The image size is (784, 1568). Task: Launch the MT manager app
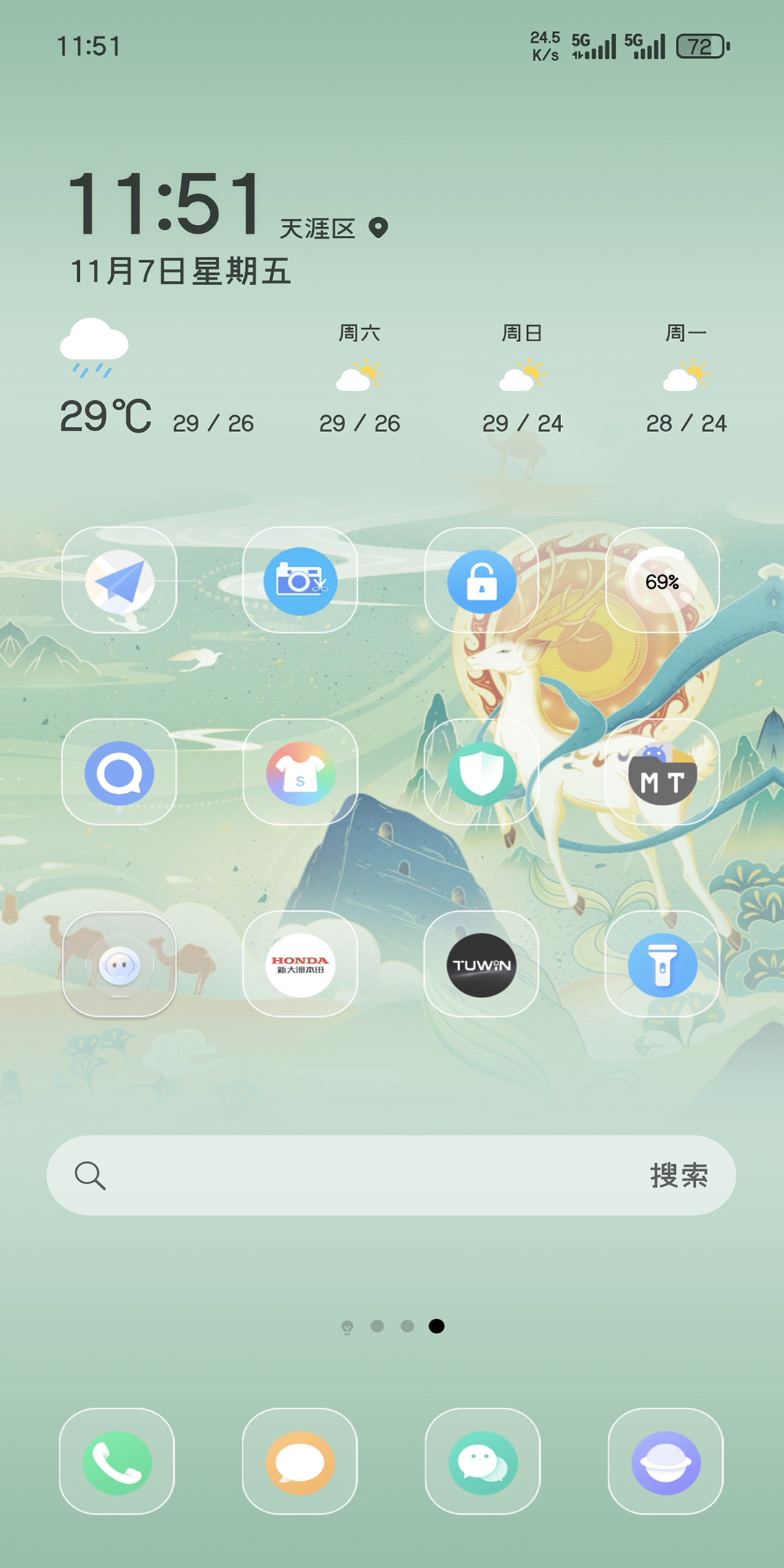coord(662,772)
